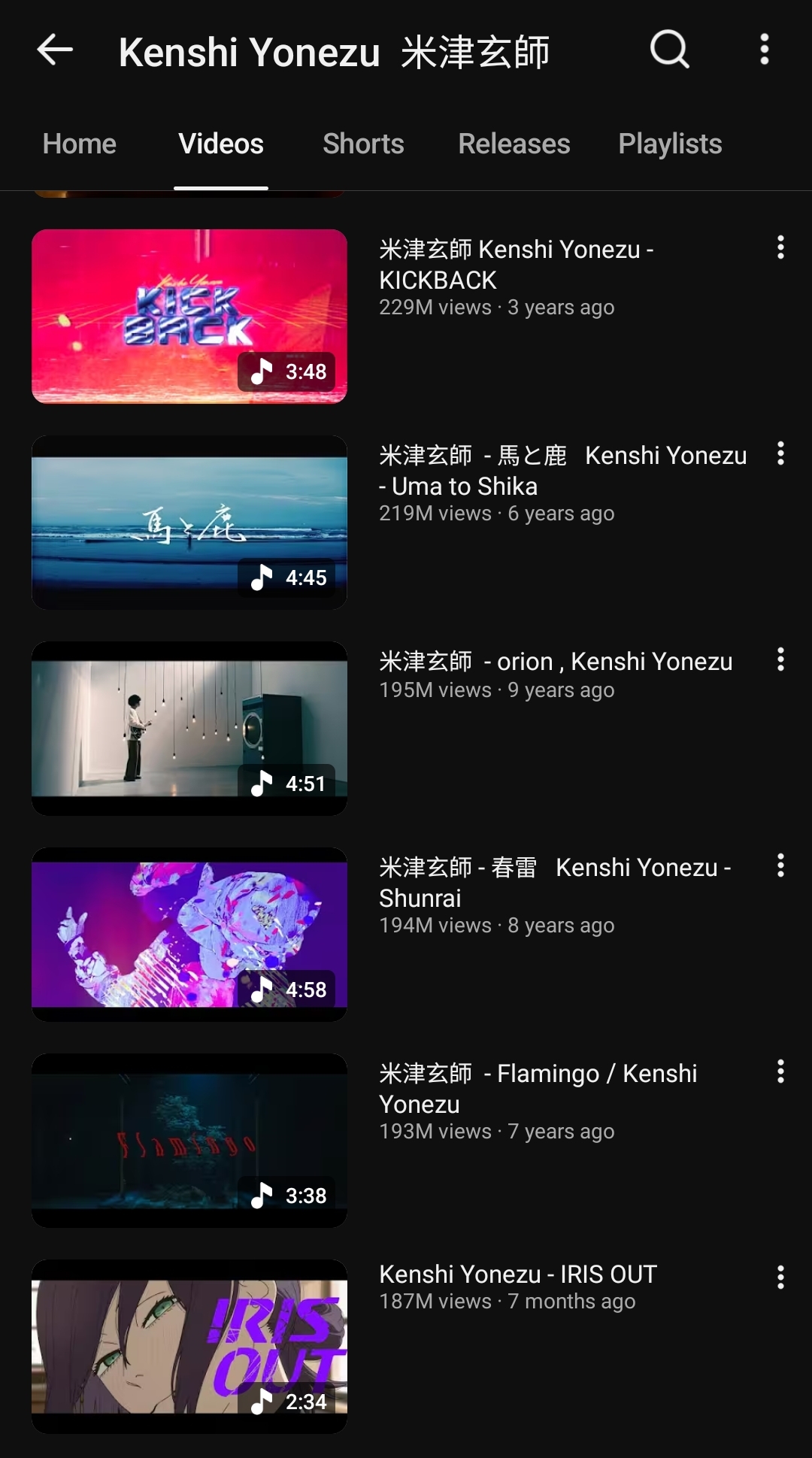812x1458 pixels.
Task: Play the KICKBACK video
Action: coord(189,317)
